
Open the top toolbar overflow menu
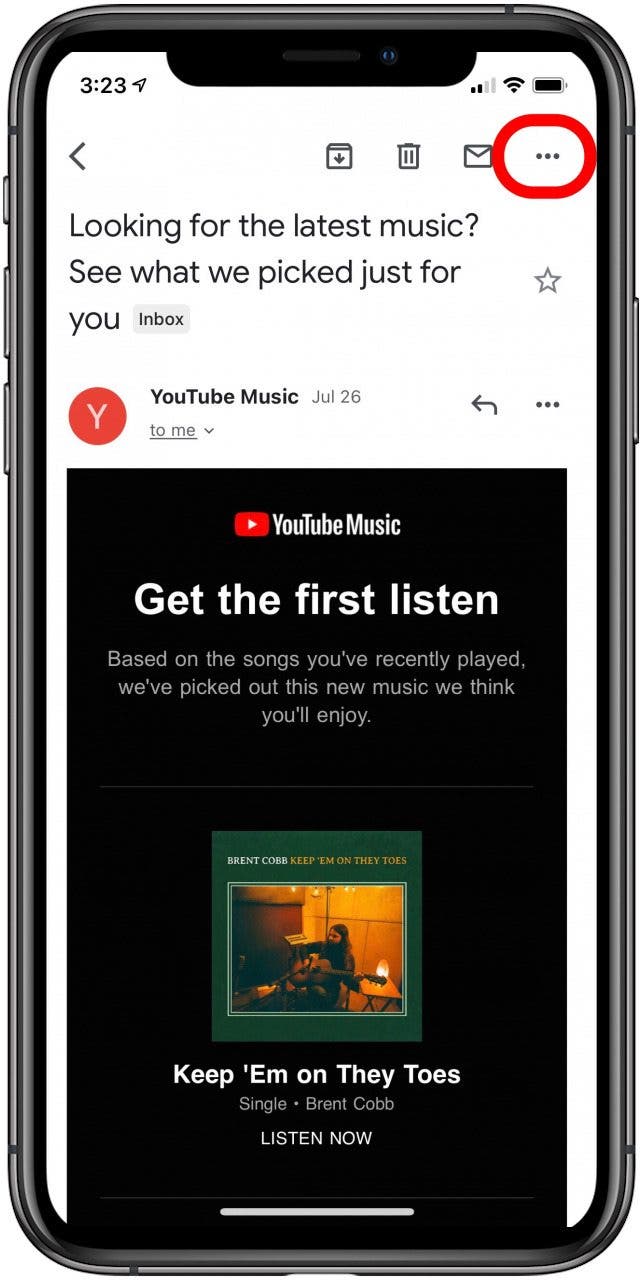pyautogui.click(x=547, y=156)
